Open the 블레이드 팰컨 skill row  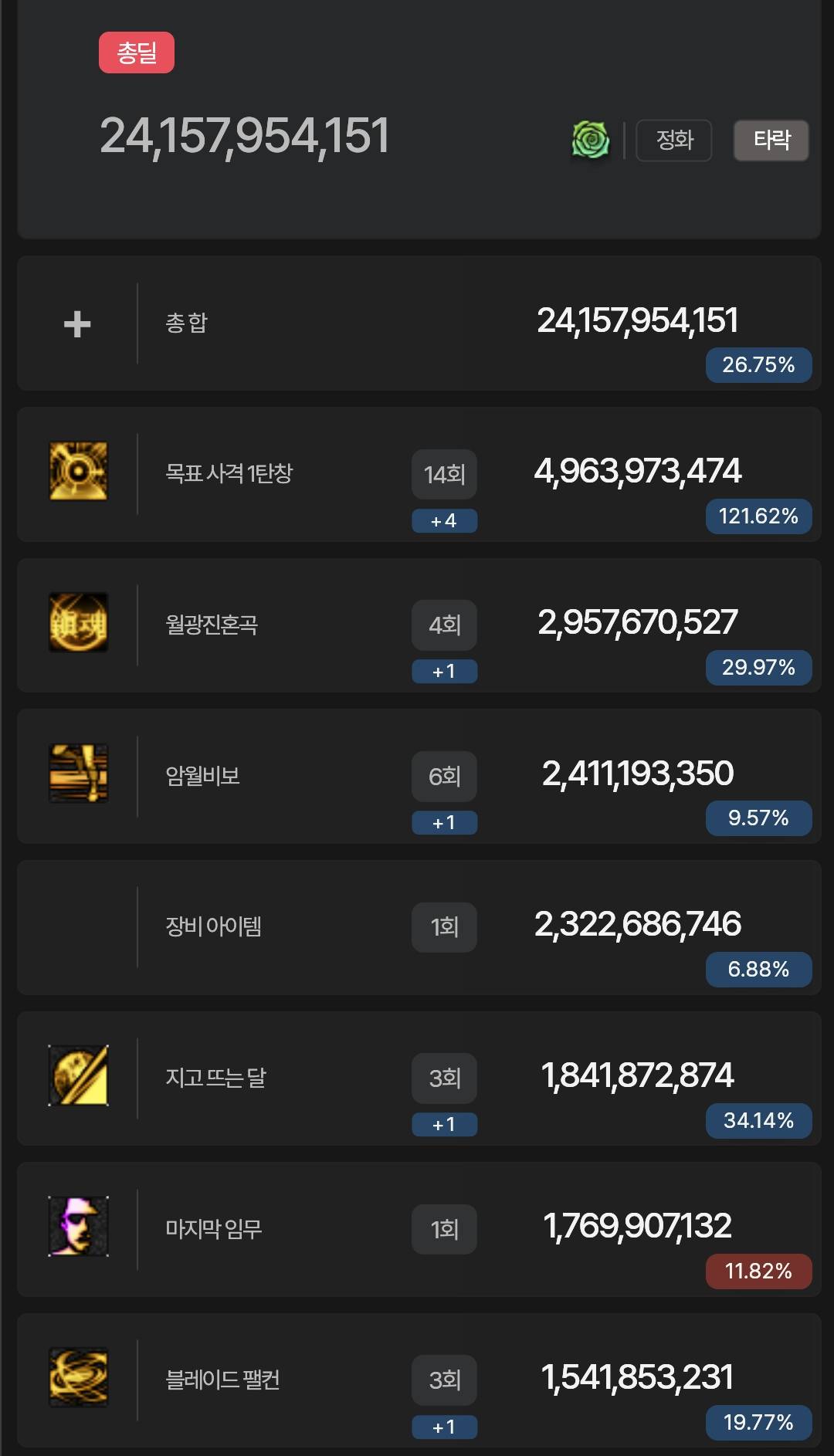419,1380
